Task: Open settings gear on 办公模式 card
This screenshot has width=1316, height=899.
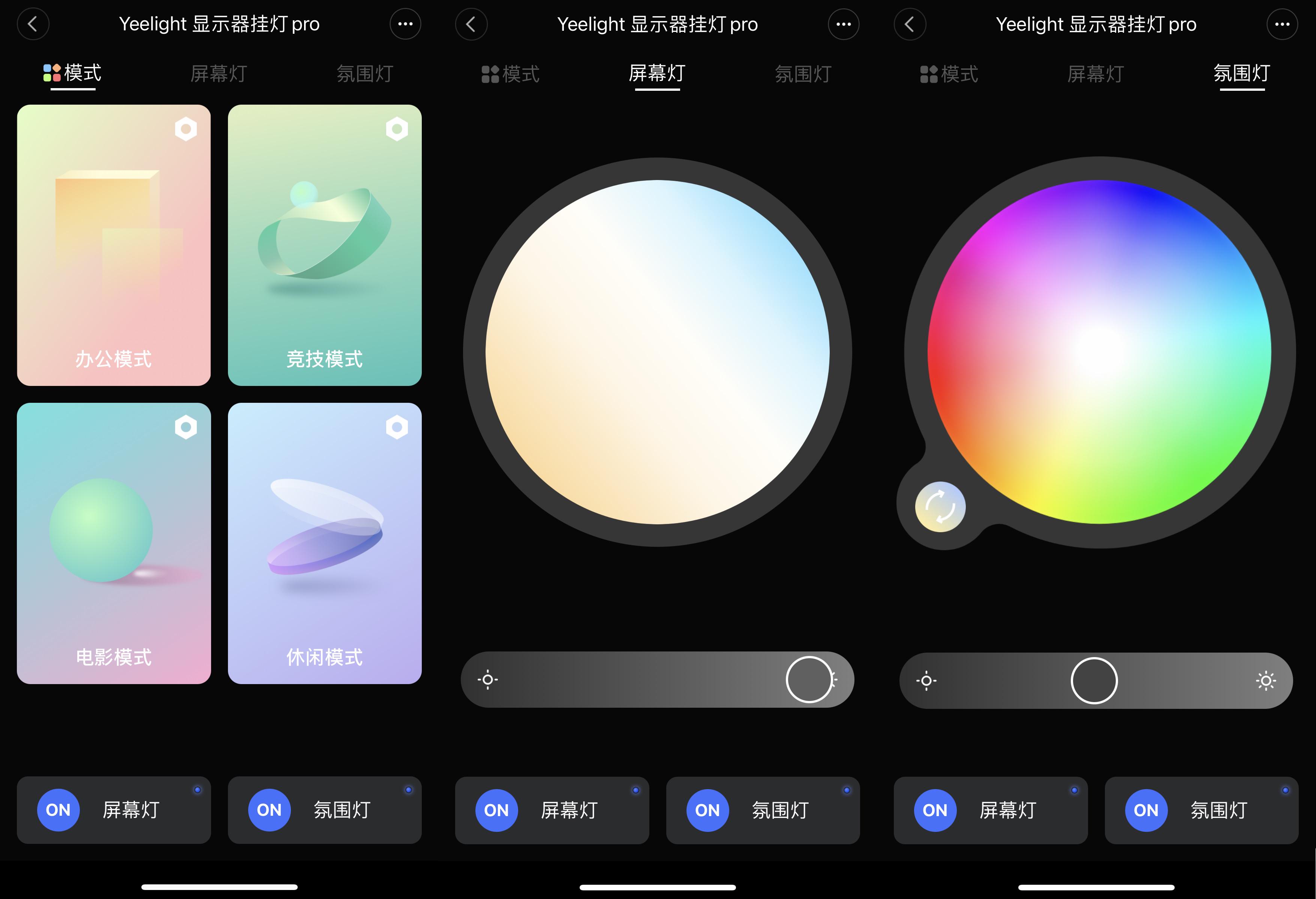Action: (x=186, y=129)
